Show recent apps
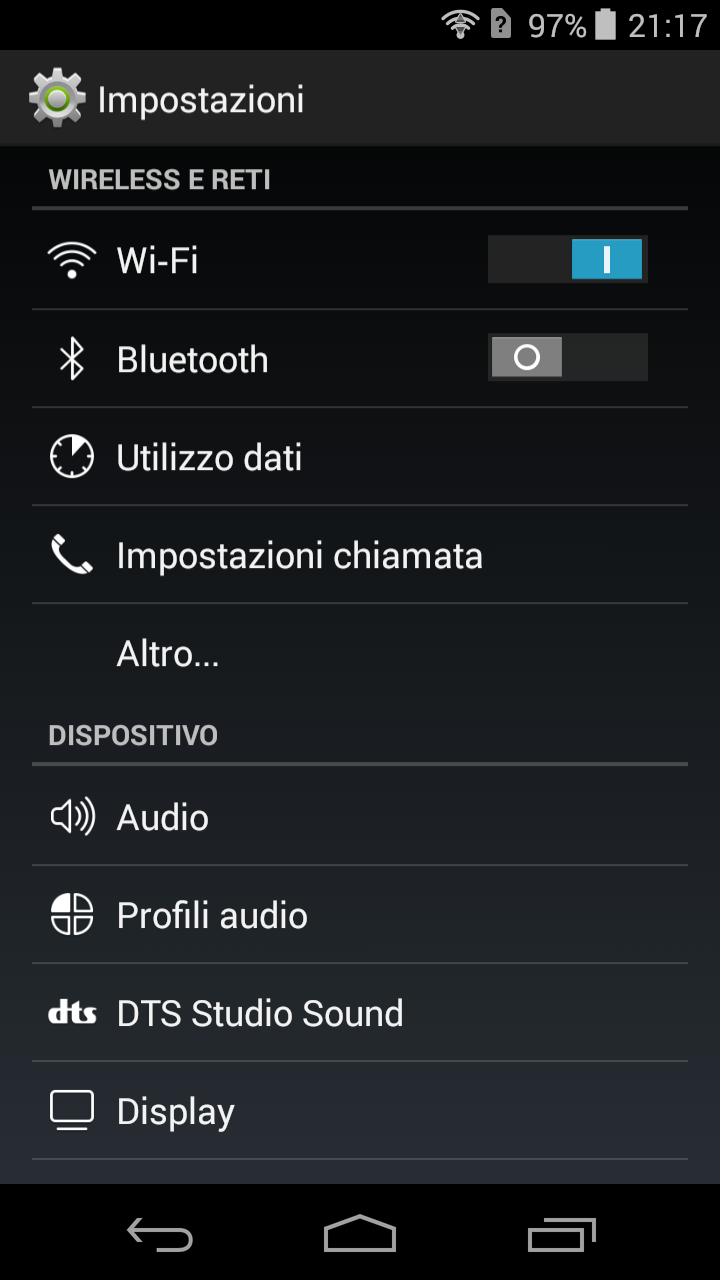The height and width of the screenshot is (1280, 720). 561,1234
